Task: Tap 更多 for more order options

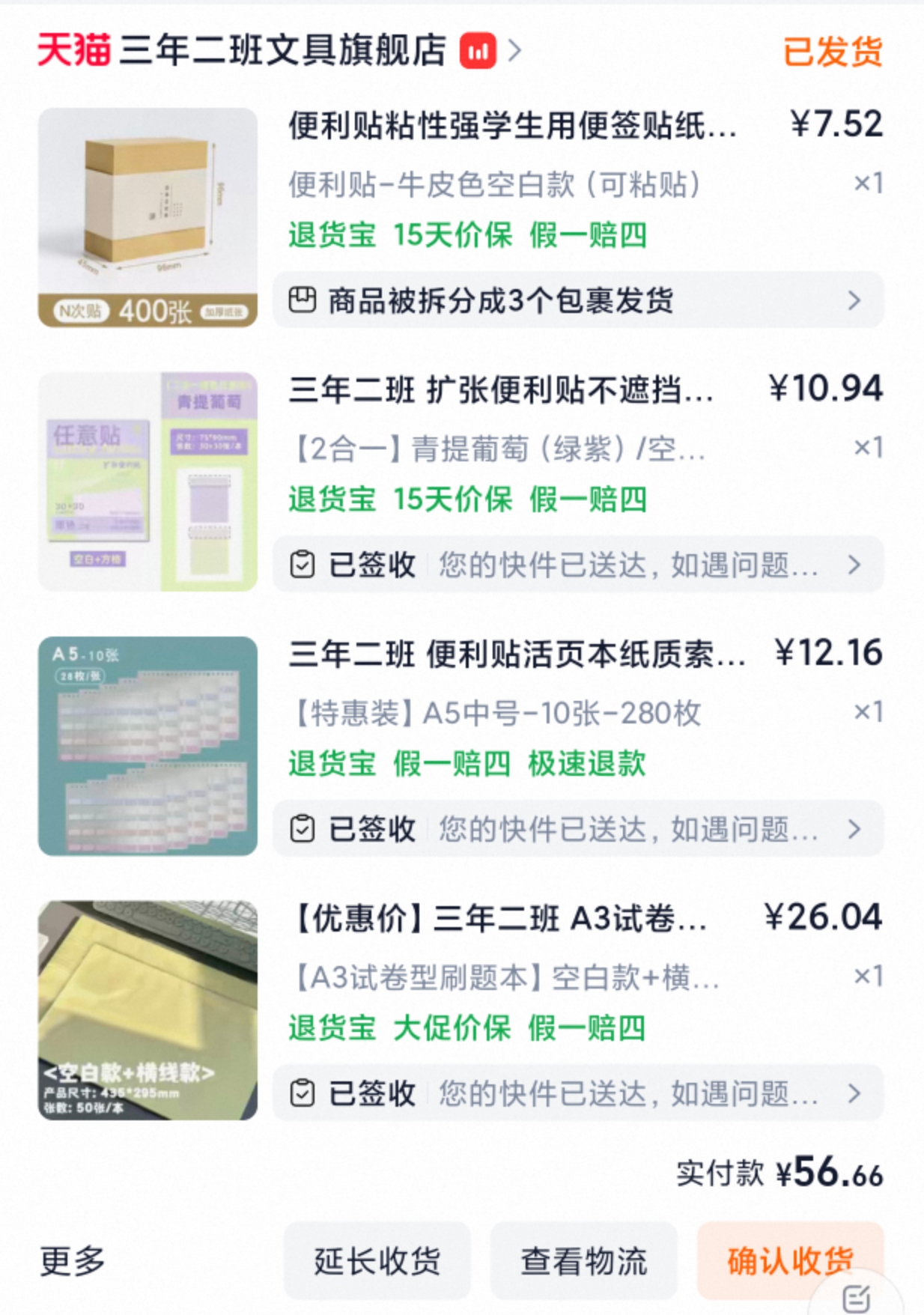Action: click(73, 1261)
